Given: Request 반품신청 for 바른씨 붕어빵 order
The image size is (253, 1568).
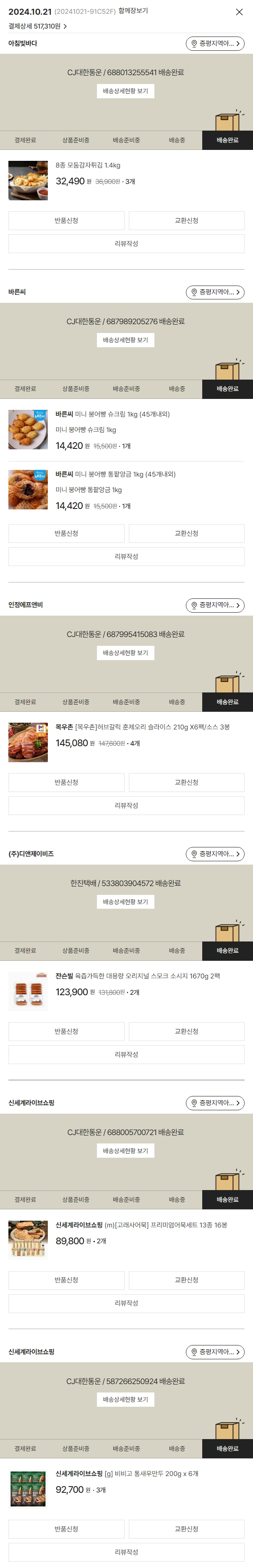Looking at the screenshot, I should (x=66, y=533).
